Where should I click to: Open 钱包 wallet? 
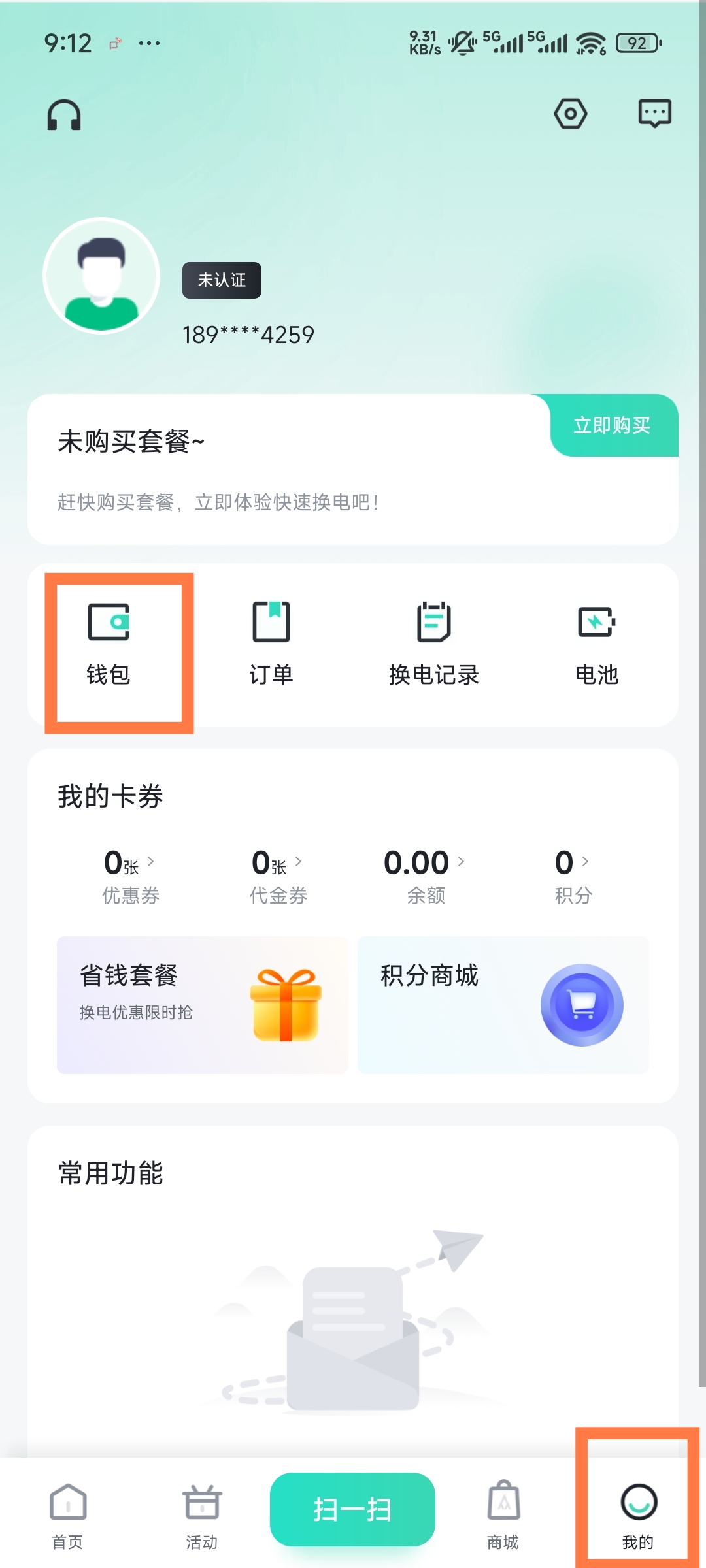click(109, 644)
